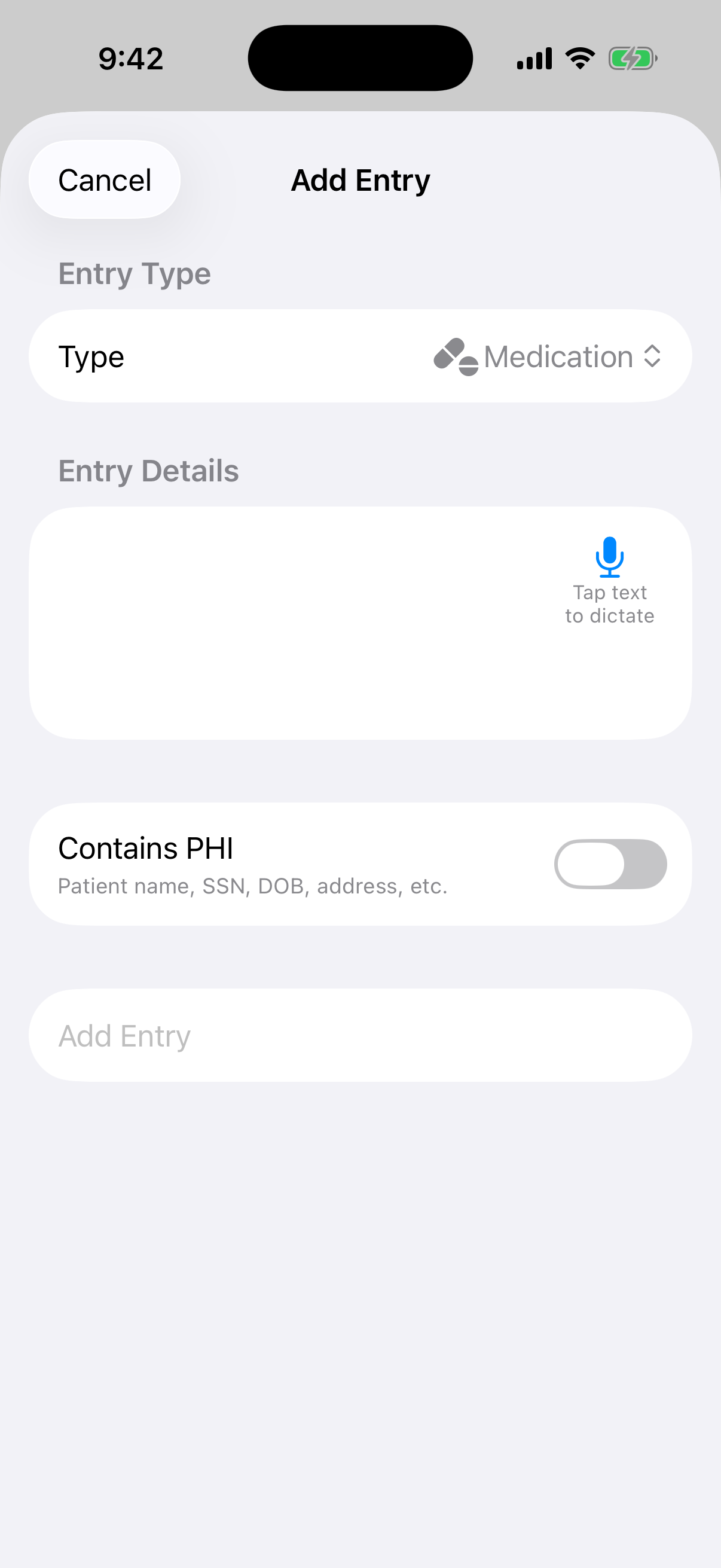Tap Cancel to dismiss the sheet
721x1568 pixels.
coord(105,179)
